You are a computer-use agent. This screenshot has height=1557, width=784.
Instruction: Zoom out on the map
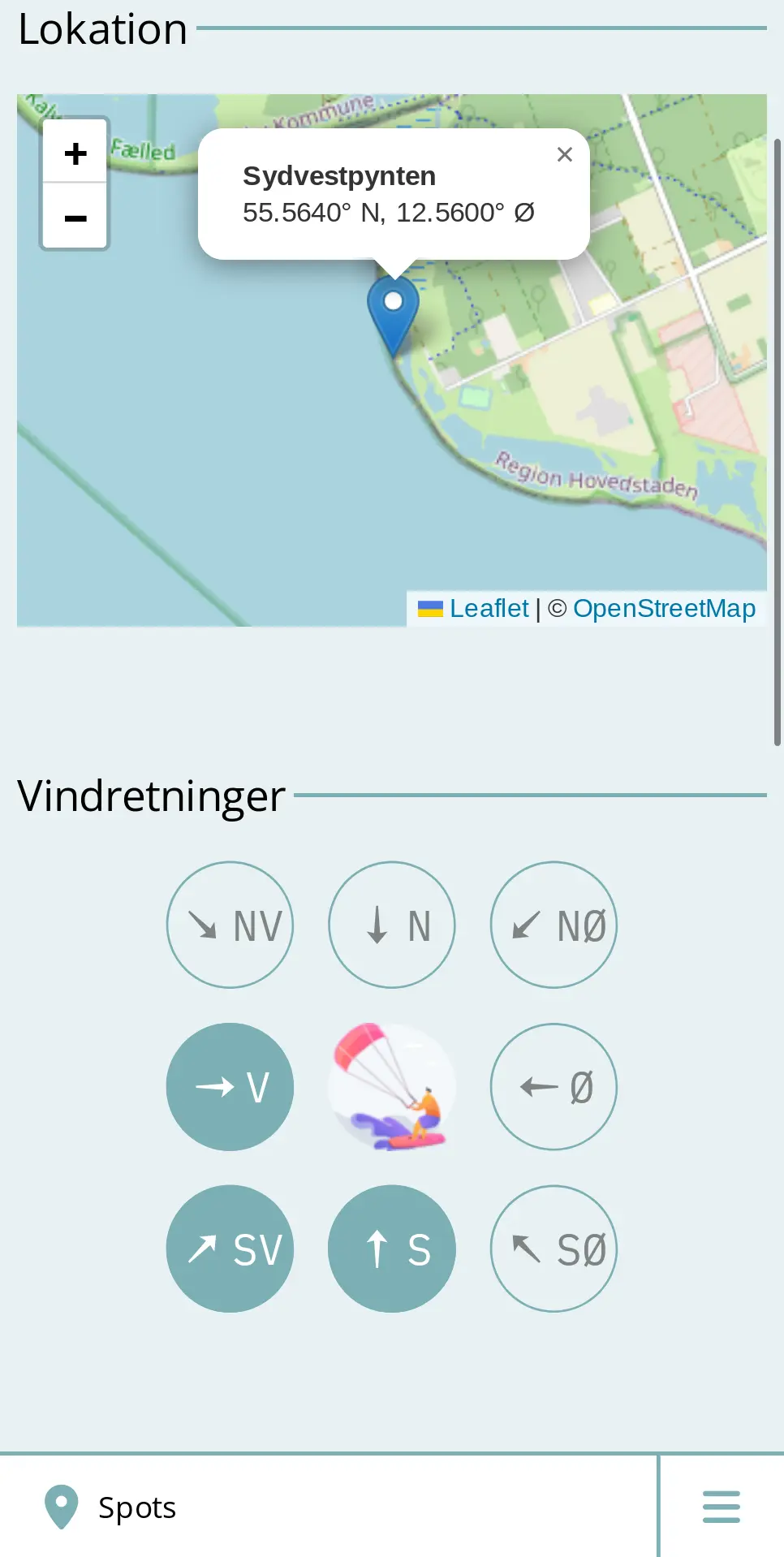[x=75, y=218]
